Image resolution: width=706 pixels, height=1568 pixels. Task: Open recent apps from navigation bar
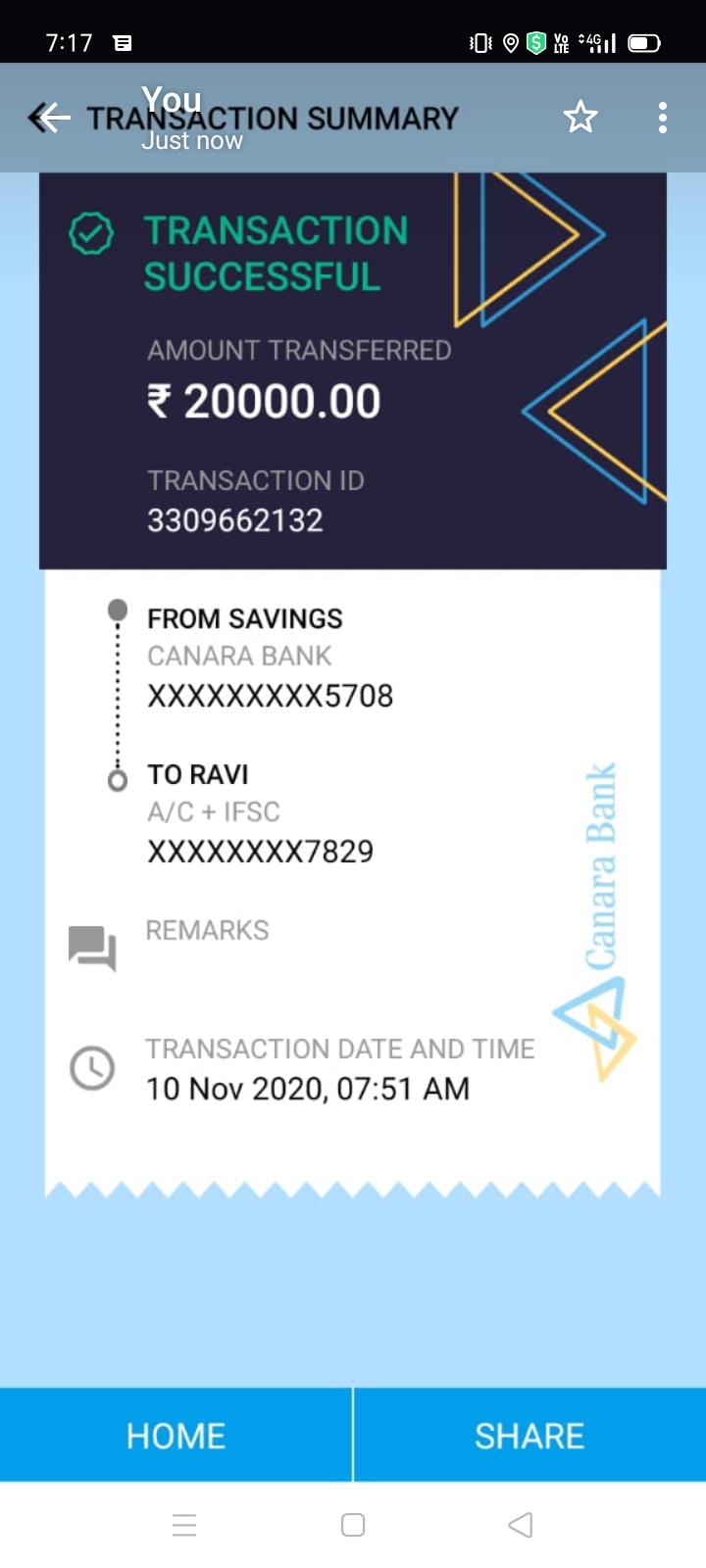coord(184,1525)
